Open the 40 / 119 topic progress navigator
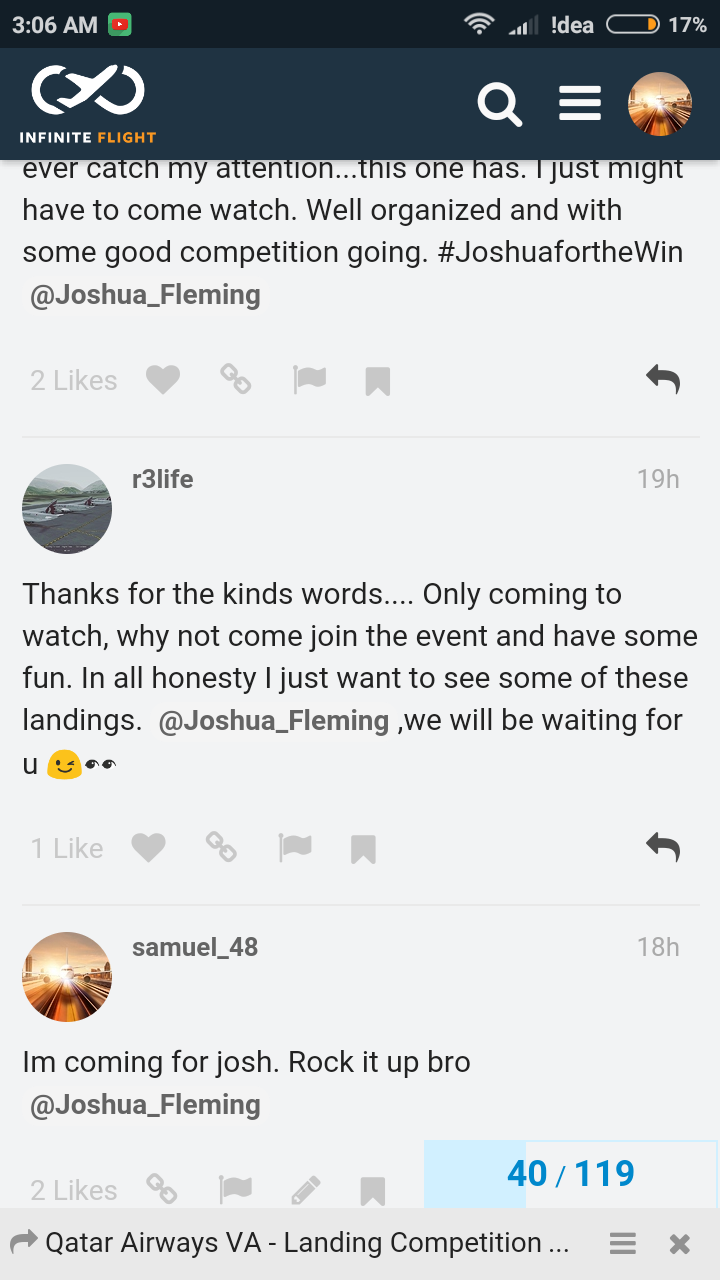 tap(570, 1173)
